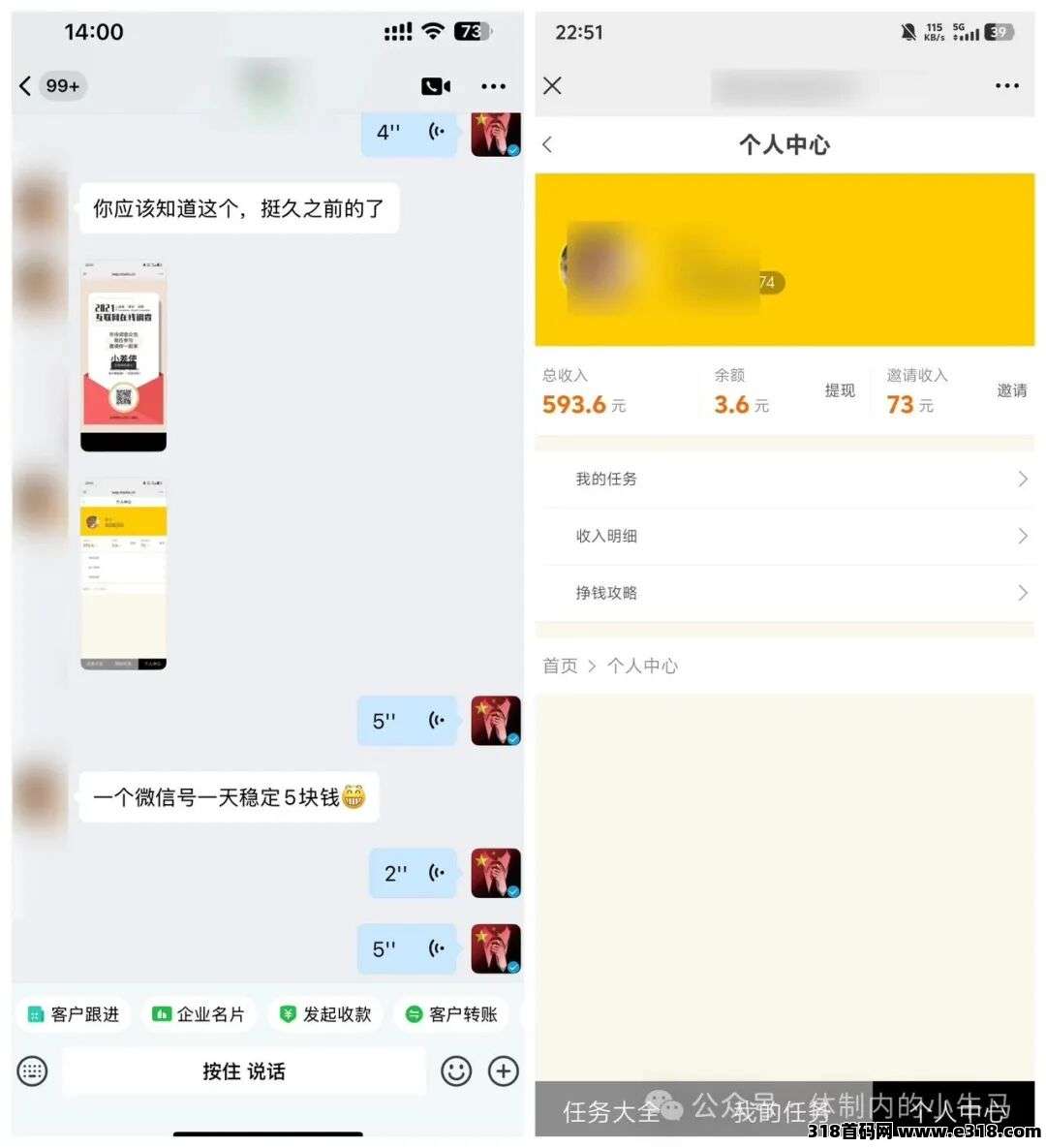1046x1148 pixels.
Task: Tap the back arrow above 个人中心 title
Action: (548, 143)
